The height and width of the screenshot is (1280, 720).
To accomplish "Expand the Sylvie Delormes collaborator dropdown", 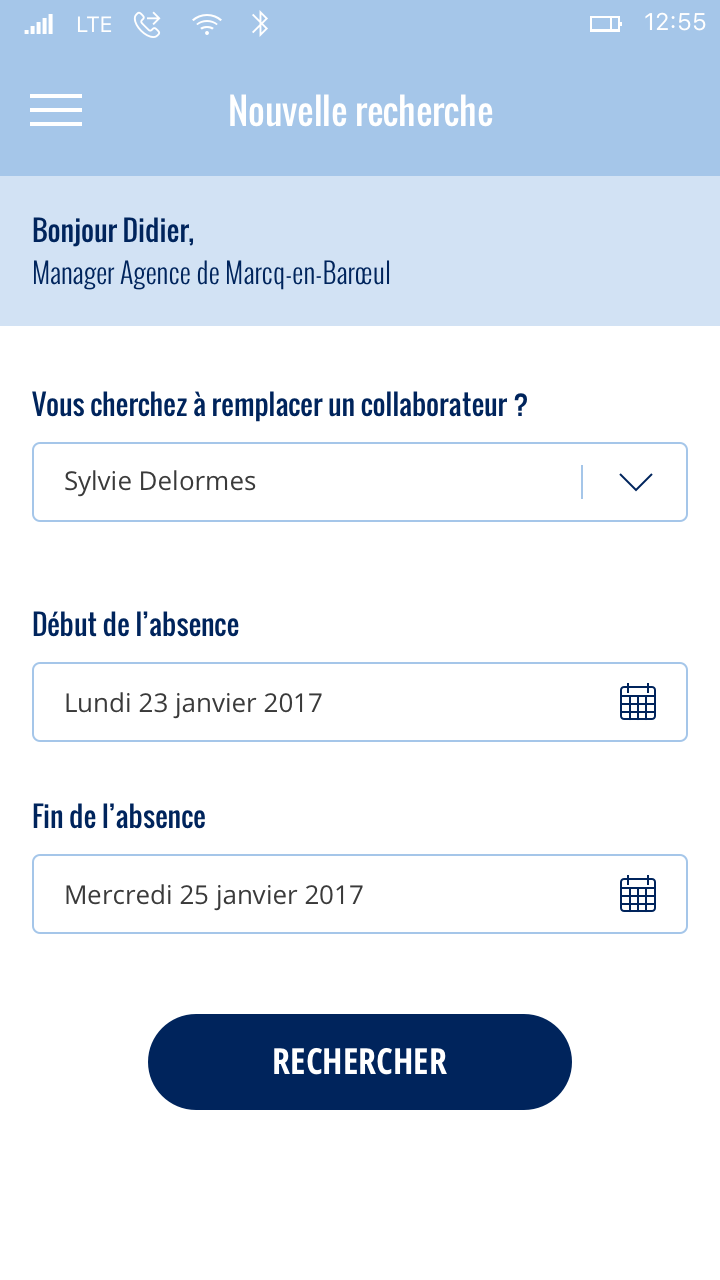I will point(360,482).
